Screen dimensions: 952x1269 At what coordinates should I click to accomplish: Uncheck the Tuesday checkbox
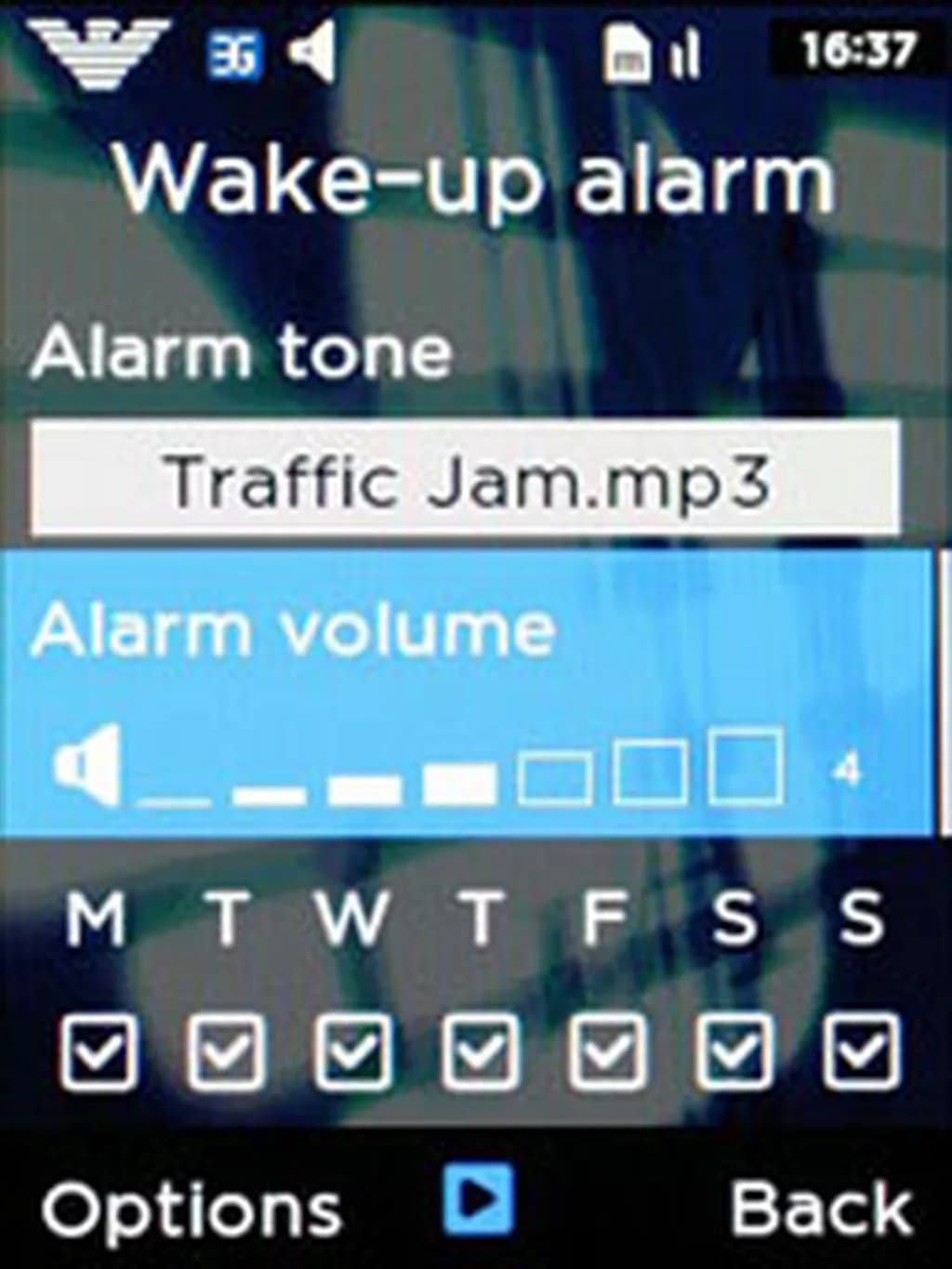[226, 1051]
